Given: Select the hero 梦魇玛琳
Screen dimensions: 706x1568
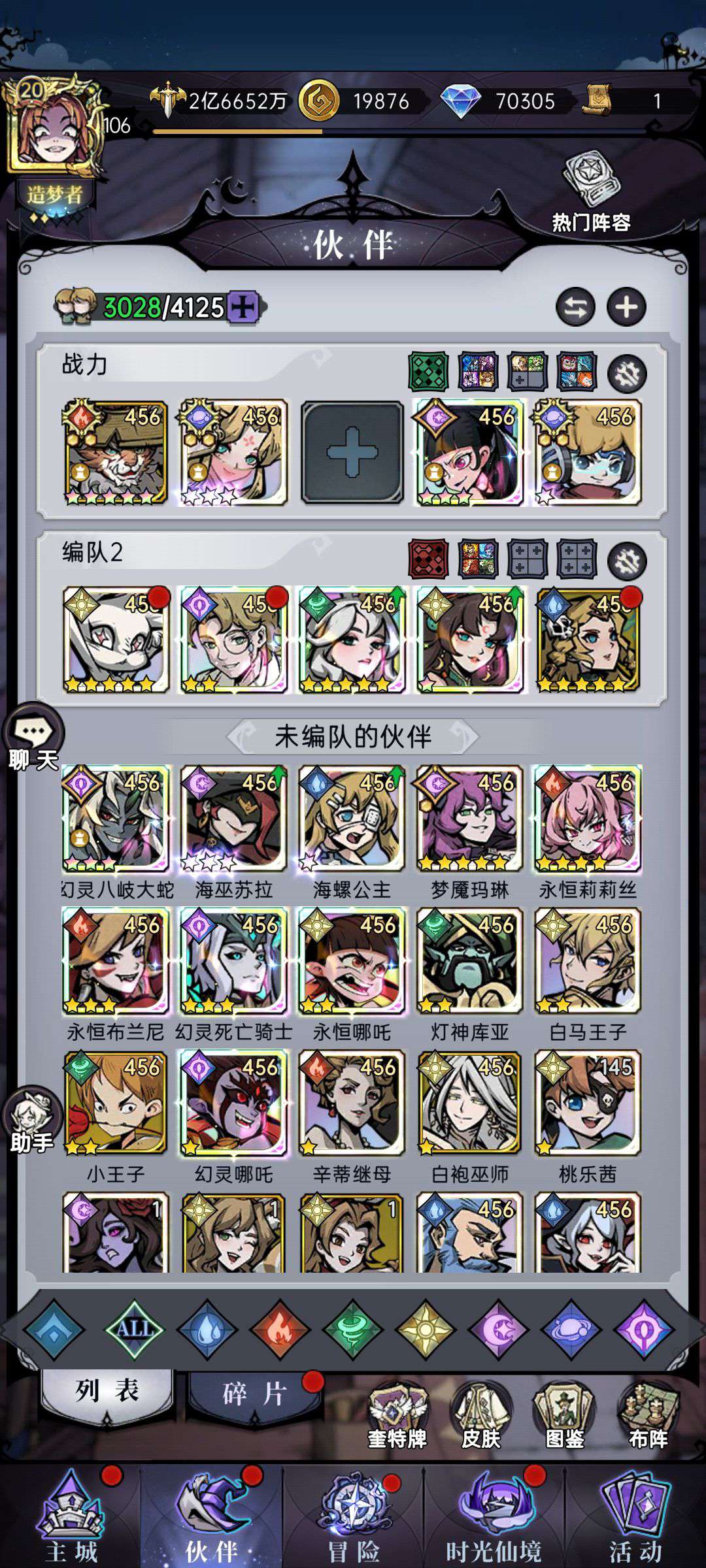Looking at the screenshot, I should [x=469, y=819].
